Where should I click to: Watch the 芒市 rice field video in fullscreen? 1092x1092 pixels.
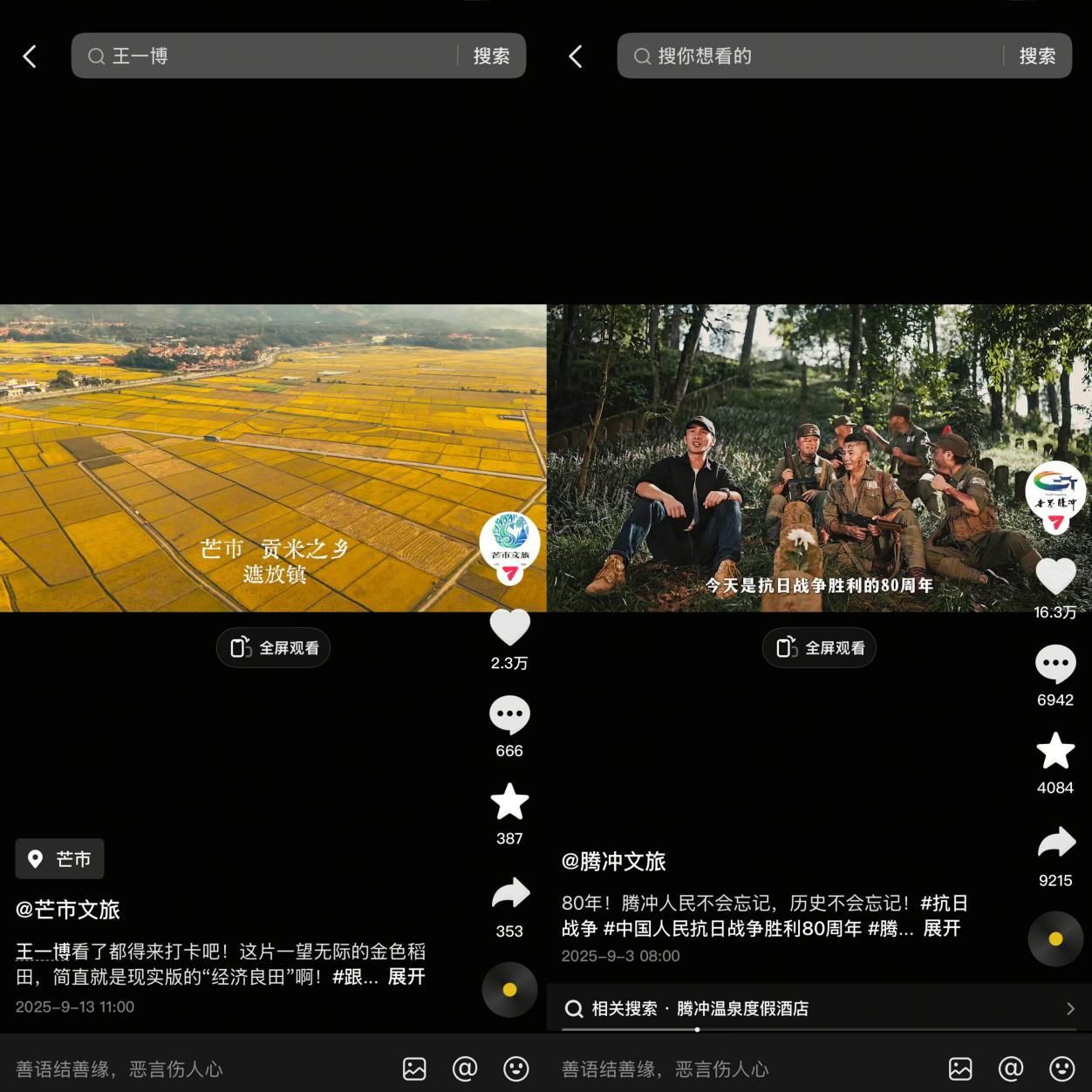point(274,648)
